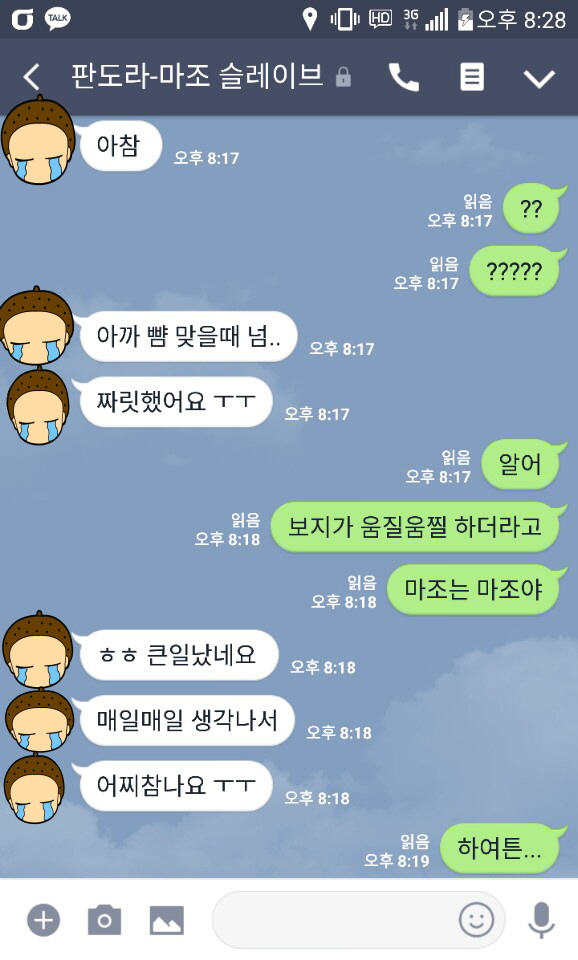The height and width of the screenshot is (960, 578).
Task: Expand the dropdown chevron in the header
Action: click(539, 78)
